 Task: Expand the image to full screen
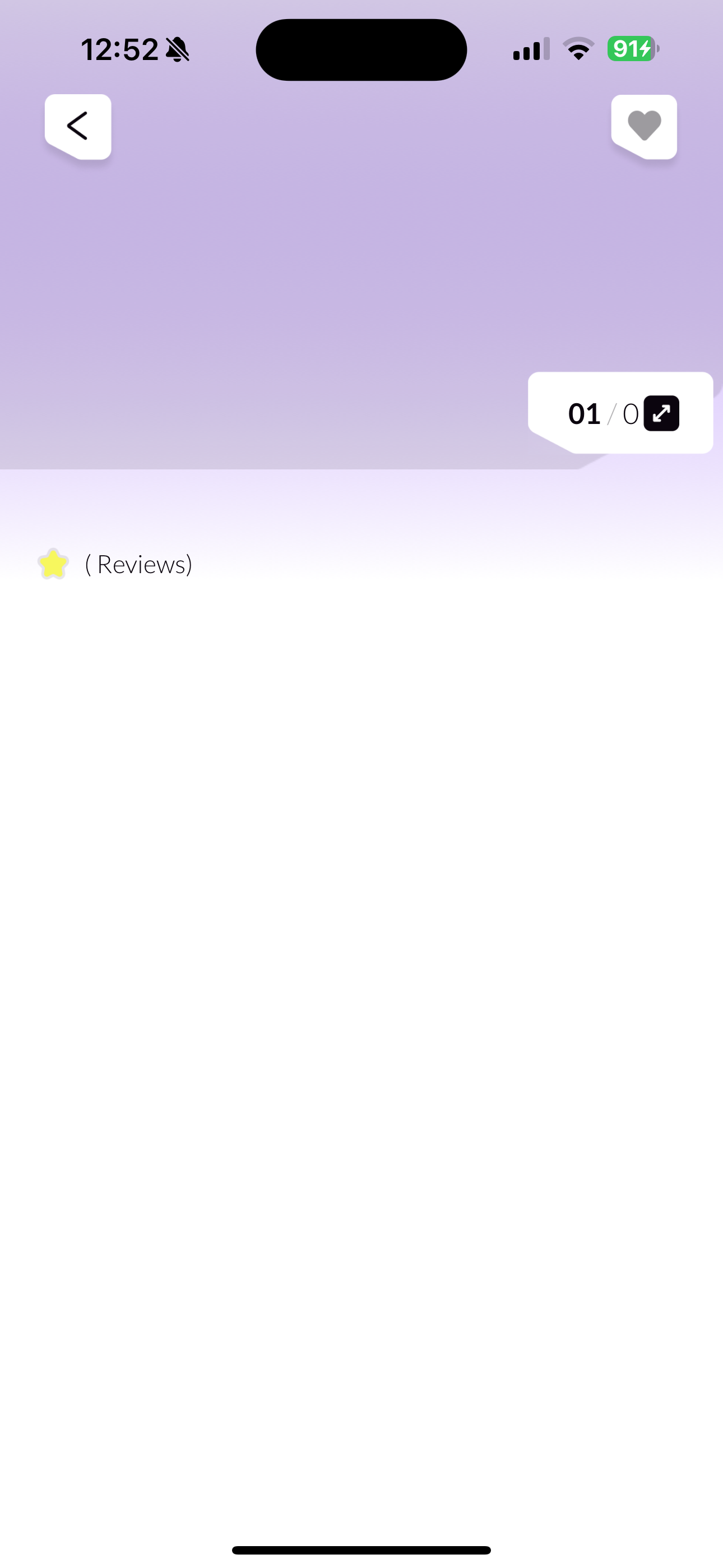(661, 413)
